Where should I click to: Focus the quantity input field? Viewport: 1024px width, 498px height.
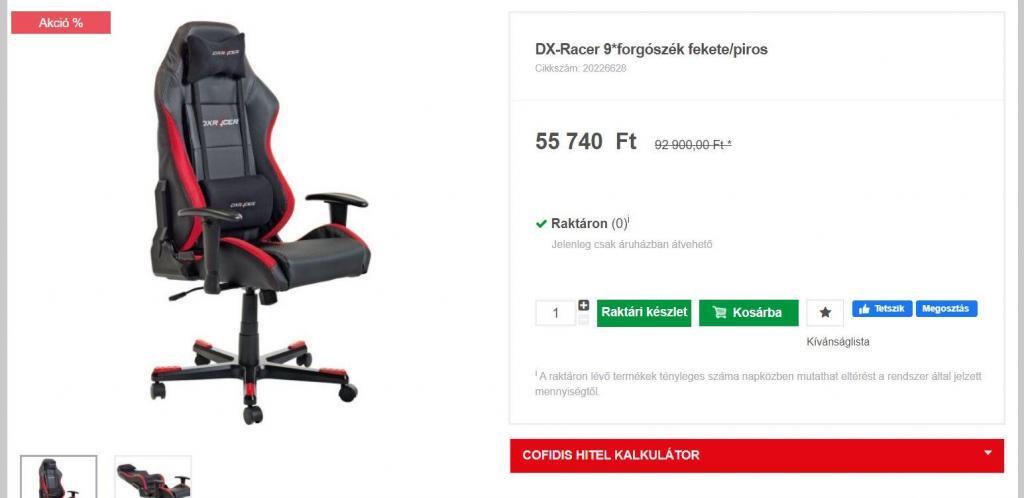pos(556,313)
